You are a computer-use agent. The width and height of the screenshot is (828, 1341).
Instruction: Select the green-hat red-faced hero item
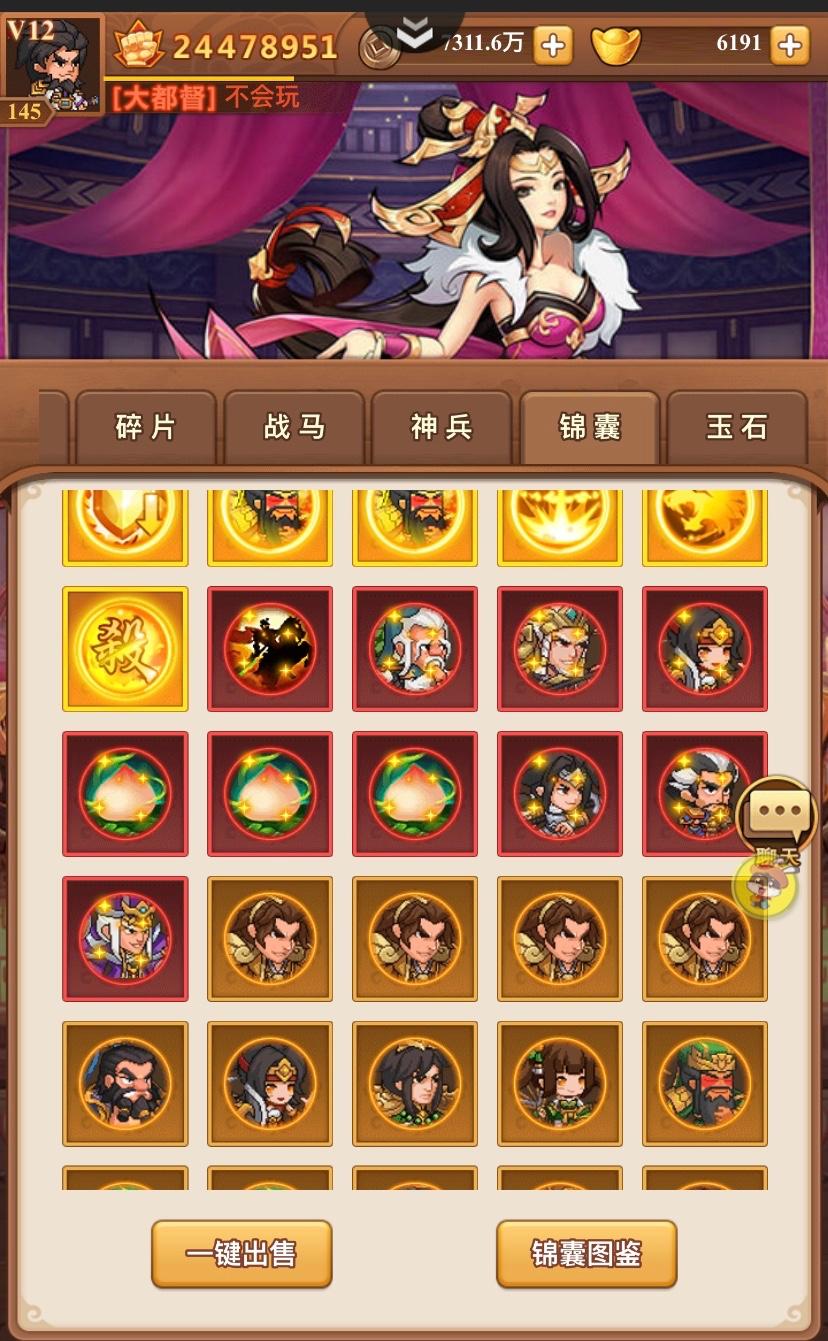tap(705, 1084)
